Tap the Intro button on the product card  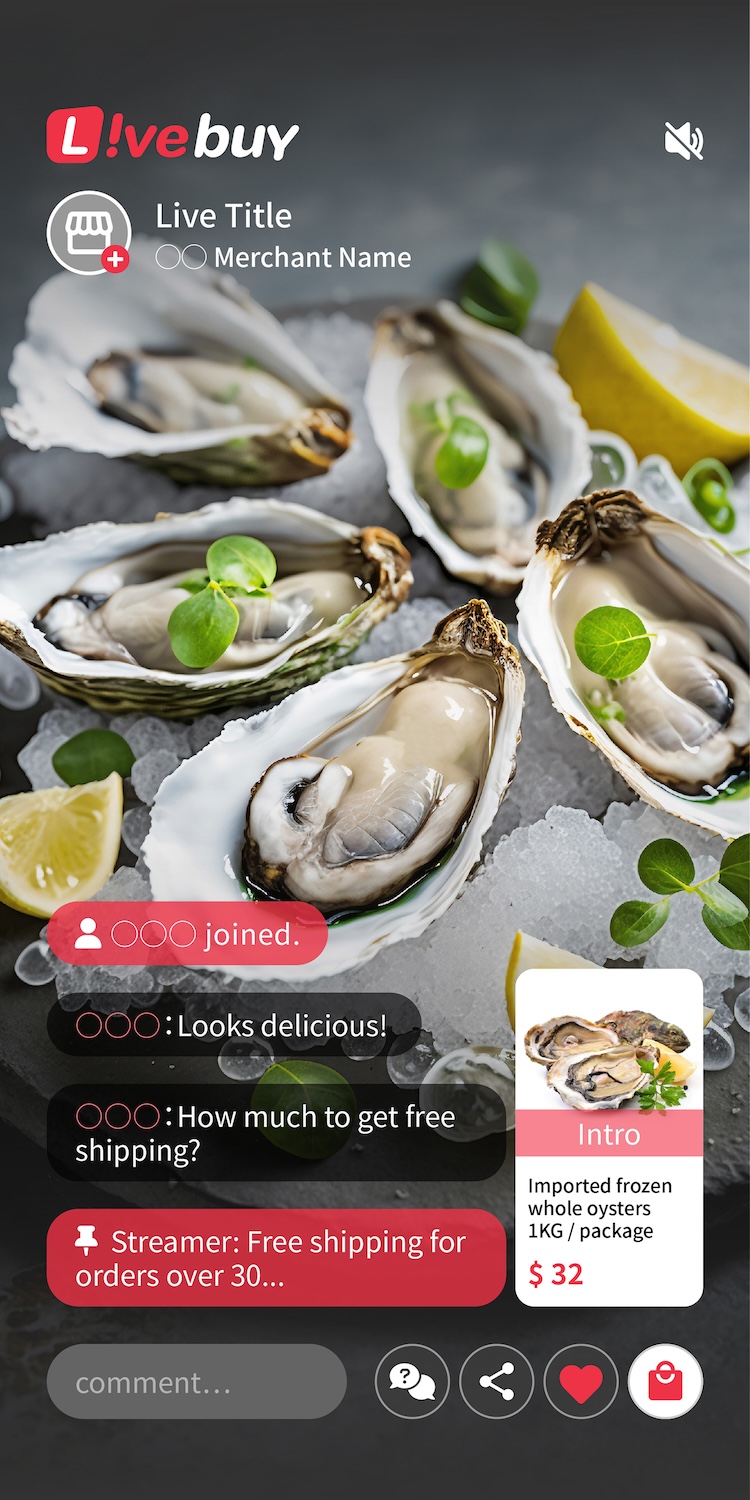coord(608,1134)
